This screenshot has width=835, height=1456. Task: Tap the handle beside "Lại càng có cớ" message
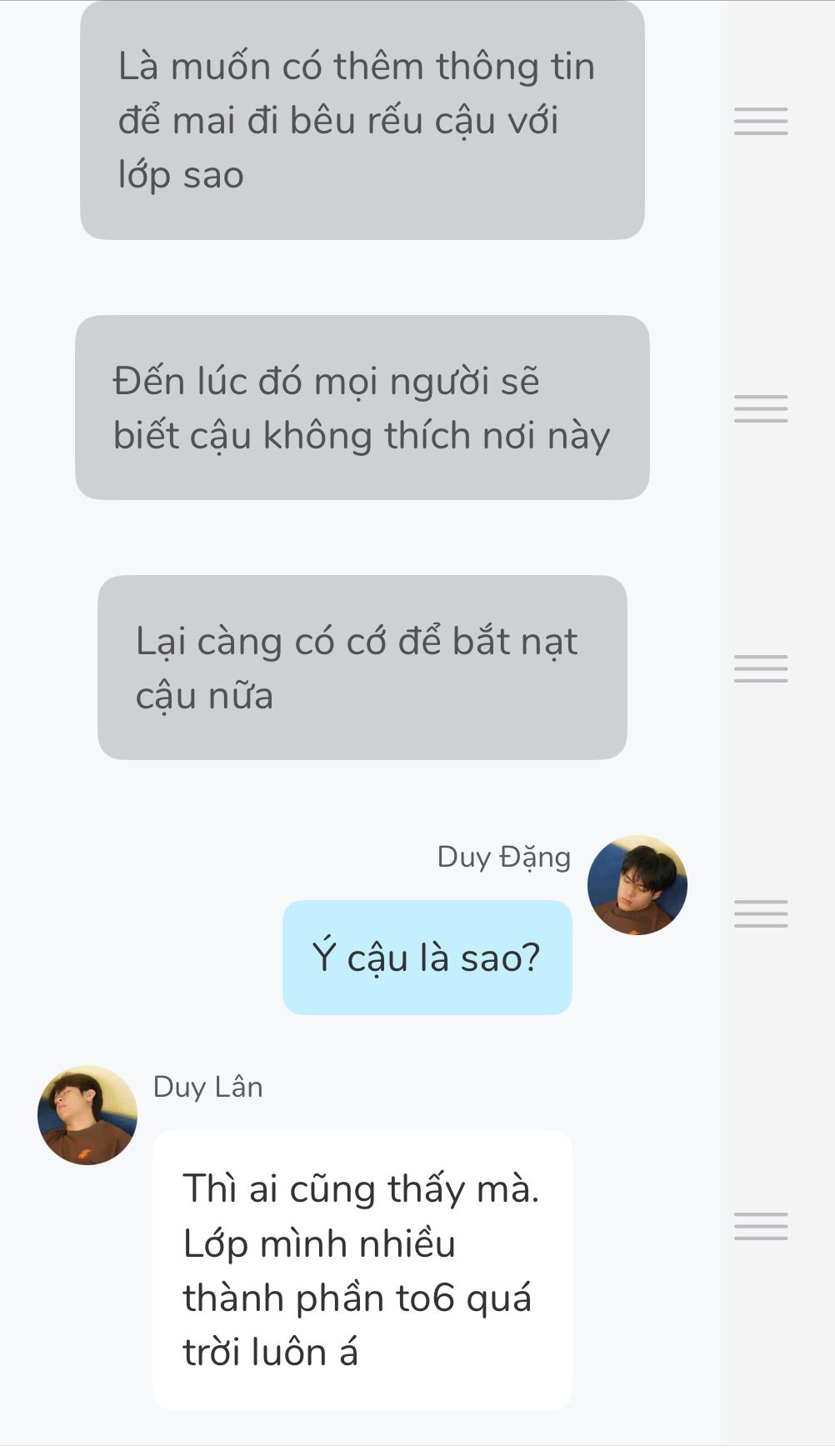[x=760, y=668]
